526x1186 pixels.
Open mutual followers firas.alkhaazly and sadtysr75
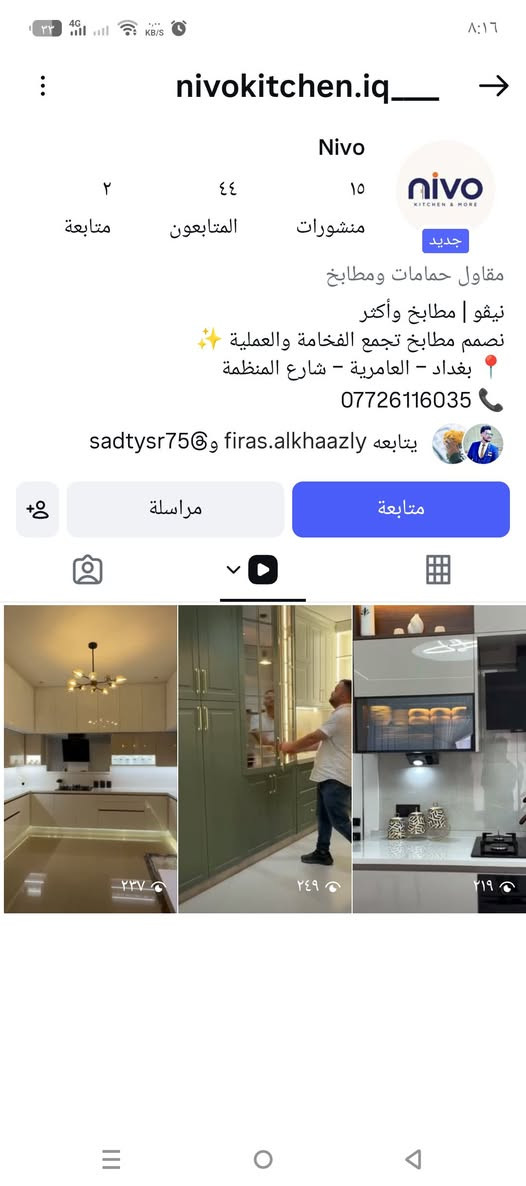tap(297, 442)
